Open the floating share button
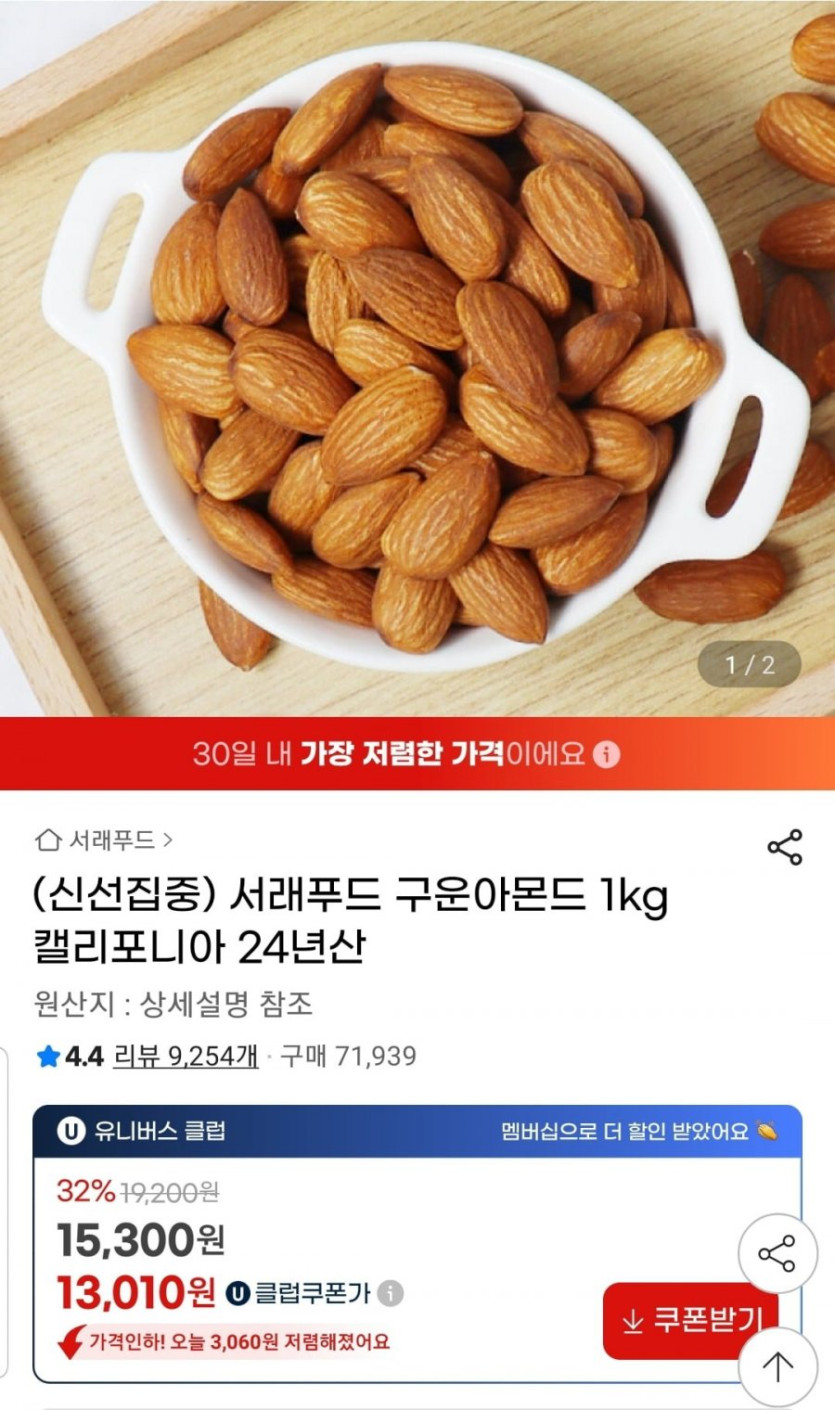835x1410 pixels. (777, 1253)
